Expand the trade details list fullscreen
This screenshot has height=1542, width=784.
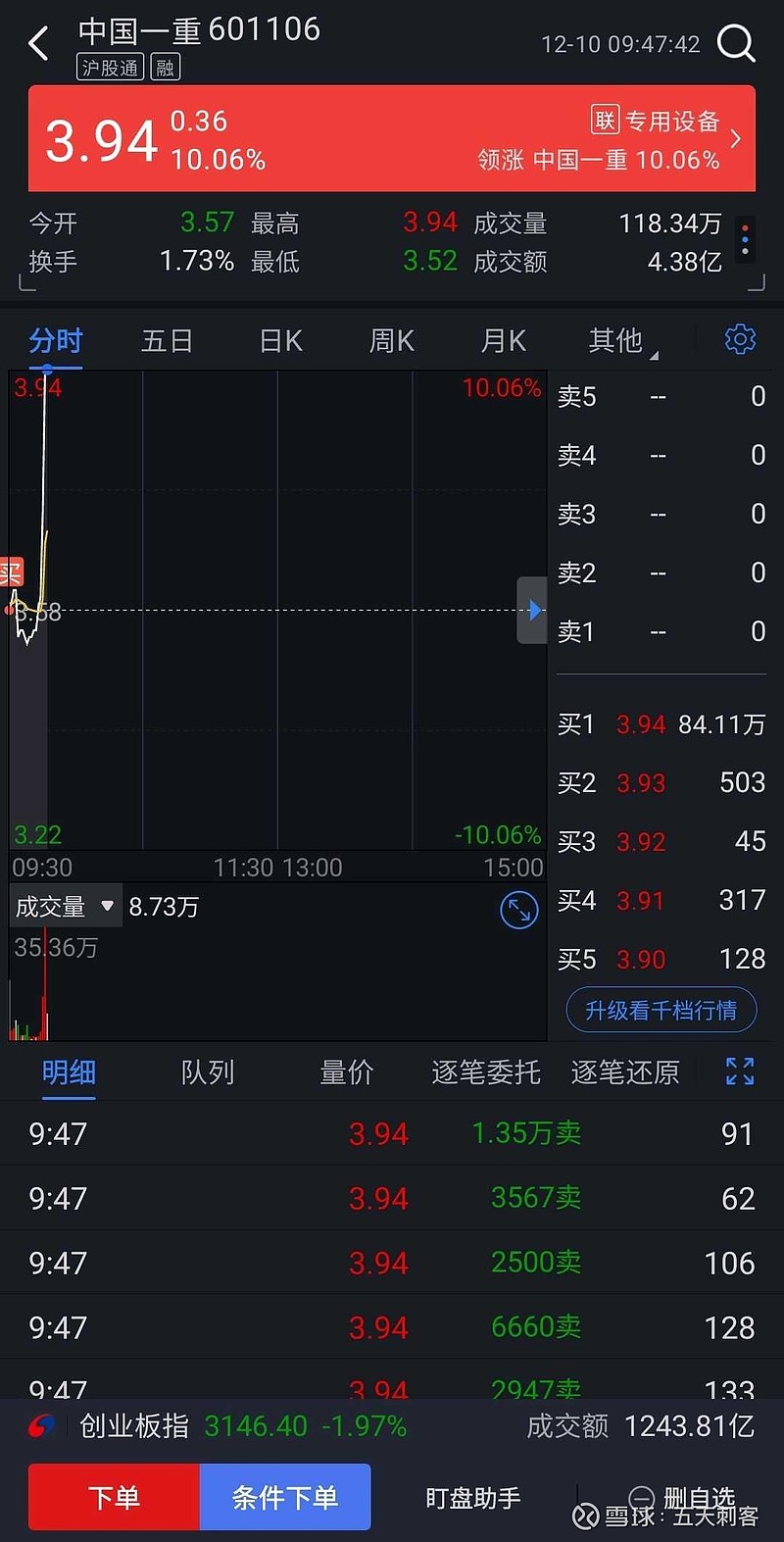[740, 1071]
